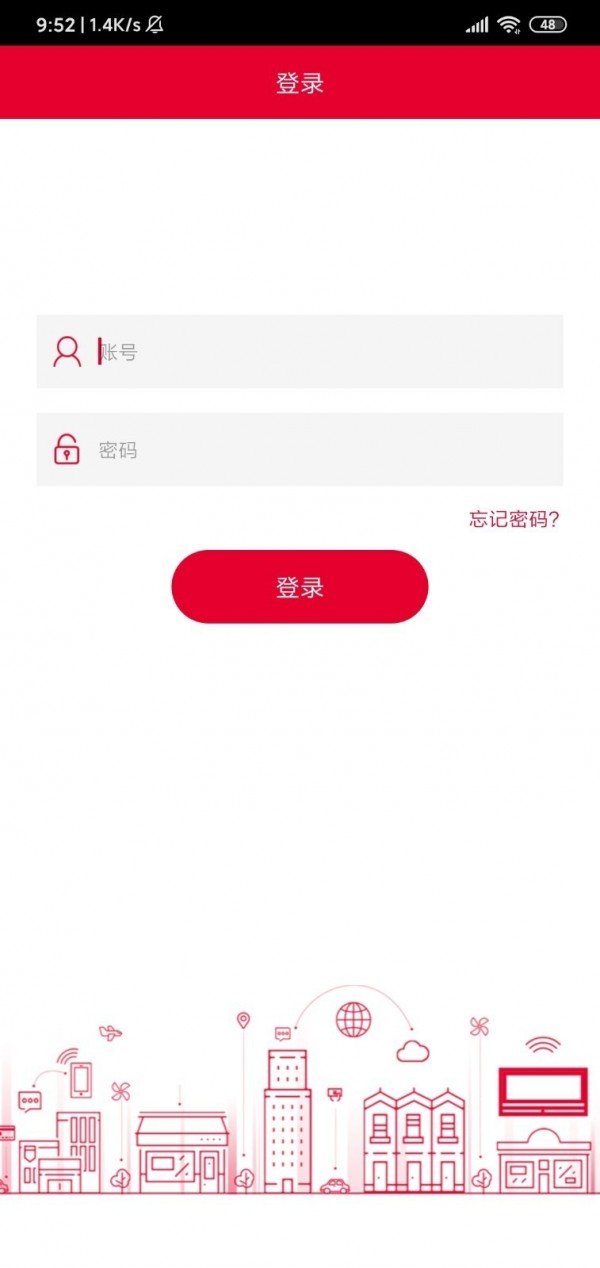Focus the 账号 account input field

[x=320, y=352]
